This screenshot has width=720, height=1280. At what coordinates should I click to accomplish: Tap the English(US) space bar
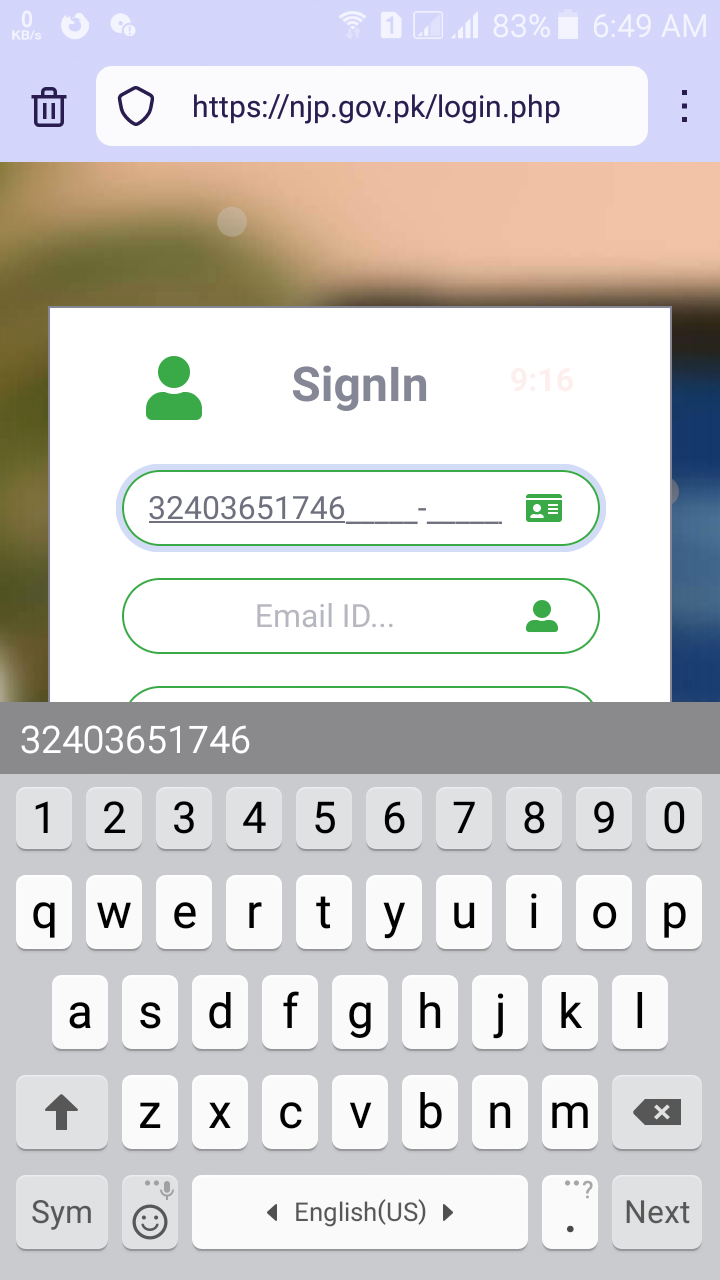(x=360, y=1212)
